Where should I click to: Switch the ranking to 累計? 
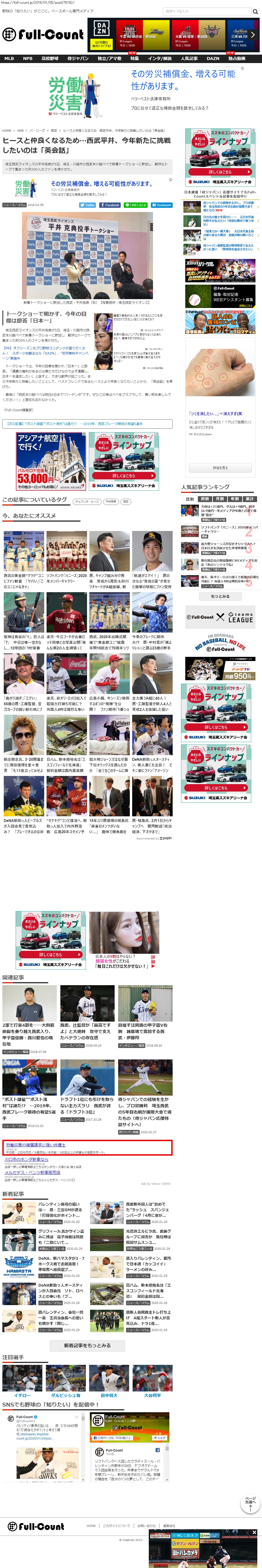250,499
